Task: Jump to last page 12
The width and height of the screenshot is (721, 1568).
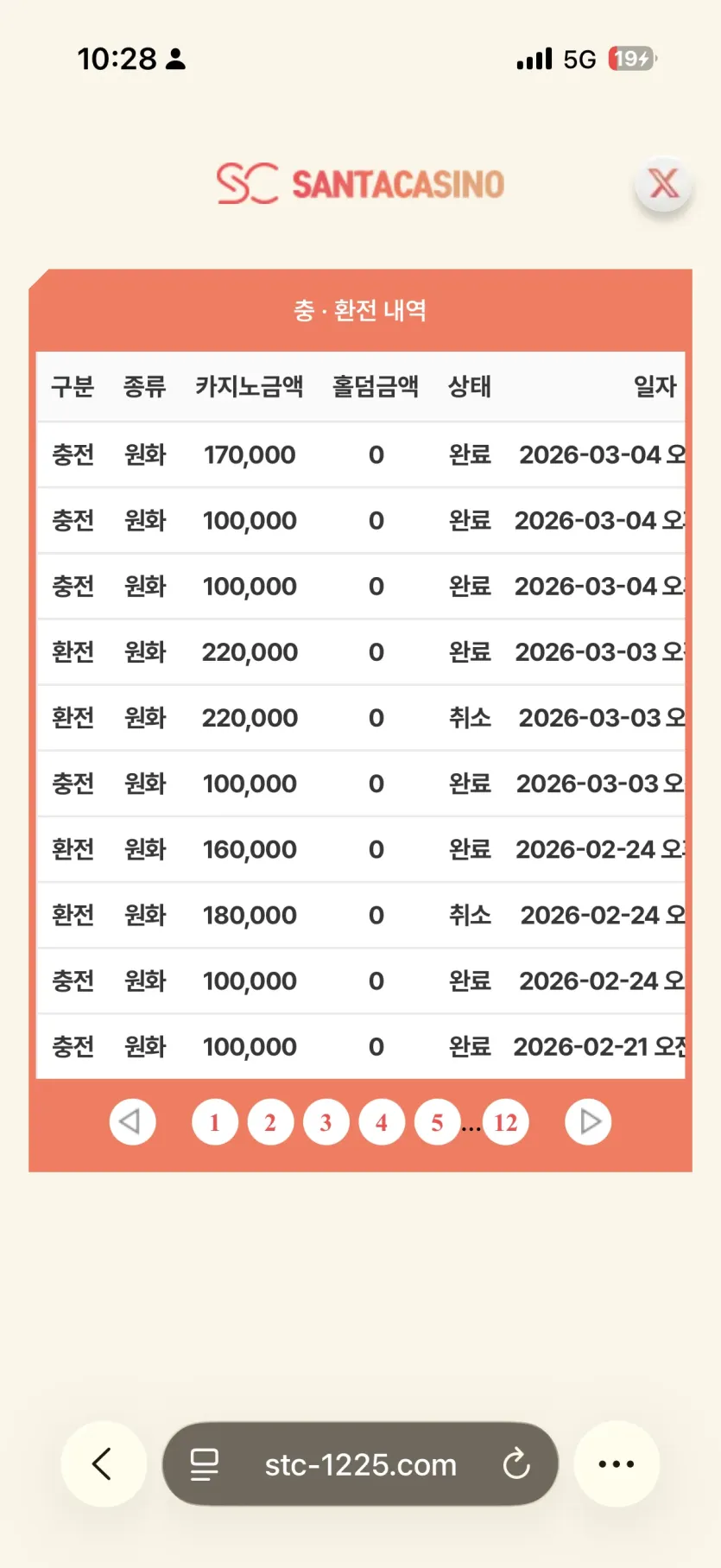Action: pos(505,1122)
